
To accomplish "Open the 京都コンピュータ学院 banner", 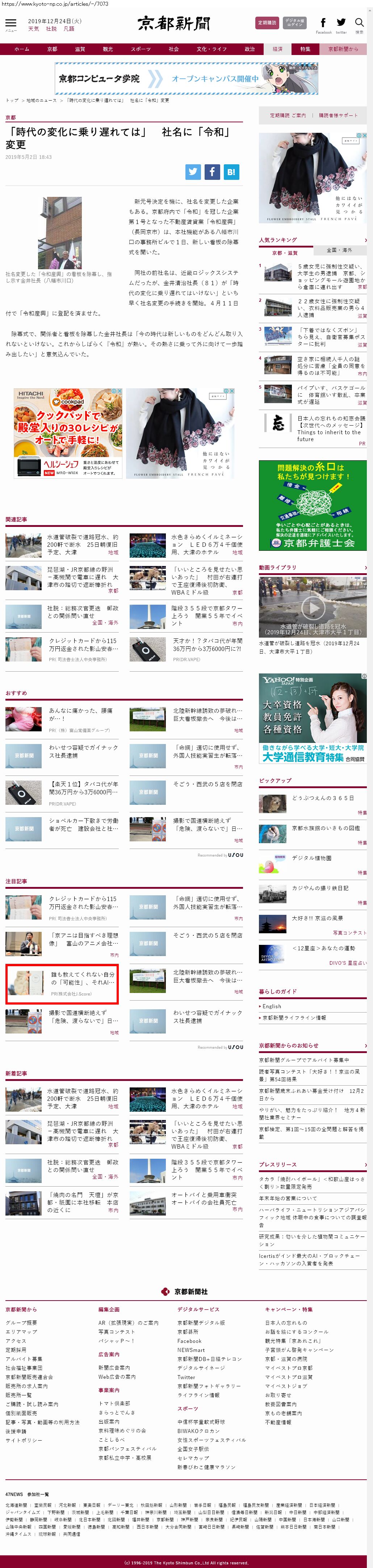I will (186, 79).
